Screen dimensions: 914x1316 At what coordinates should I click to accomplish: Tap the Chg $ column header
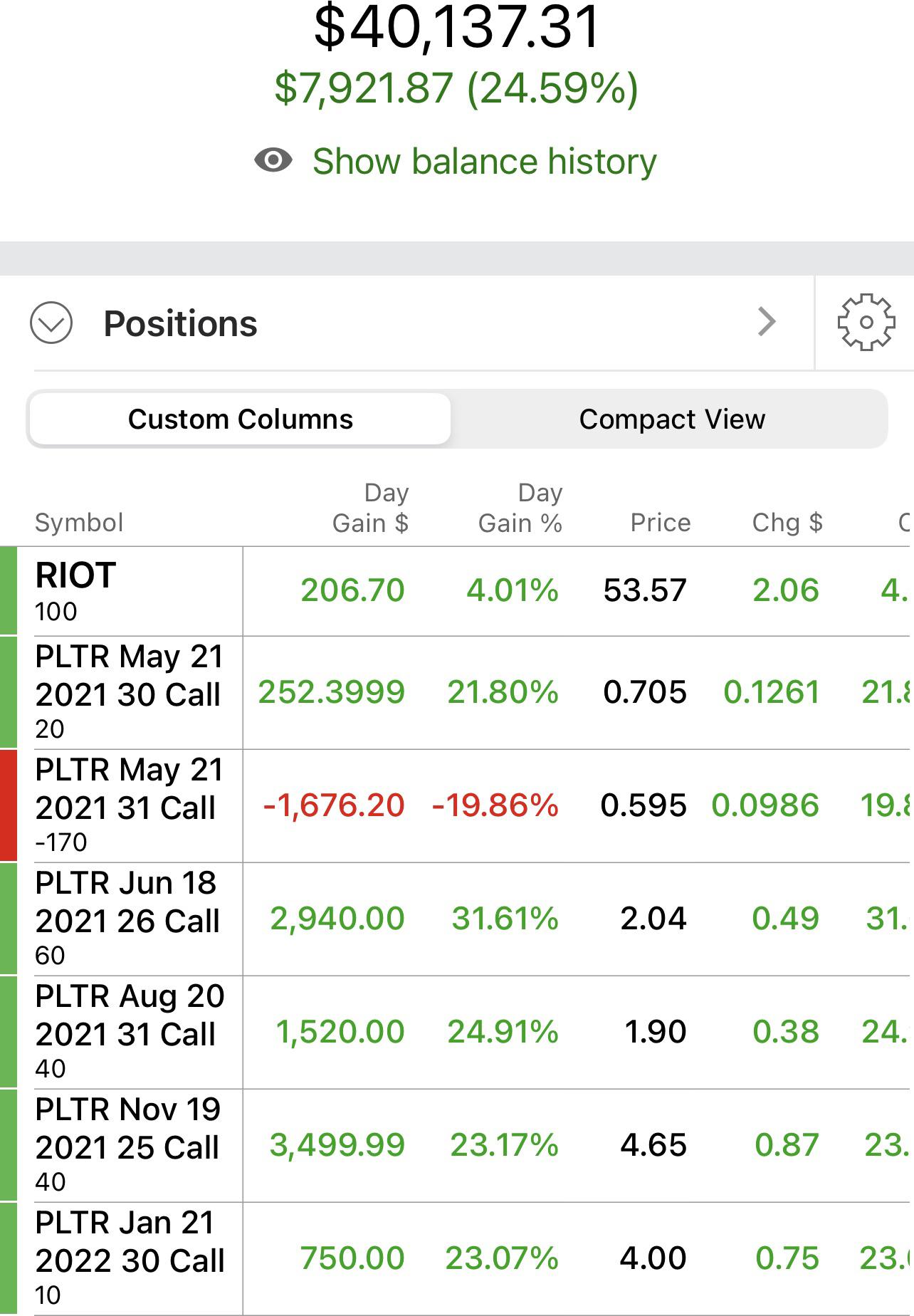pos(787,522)
